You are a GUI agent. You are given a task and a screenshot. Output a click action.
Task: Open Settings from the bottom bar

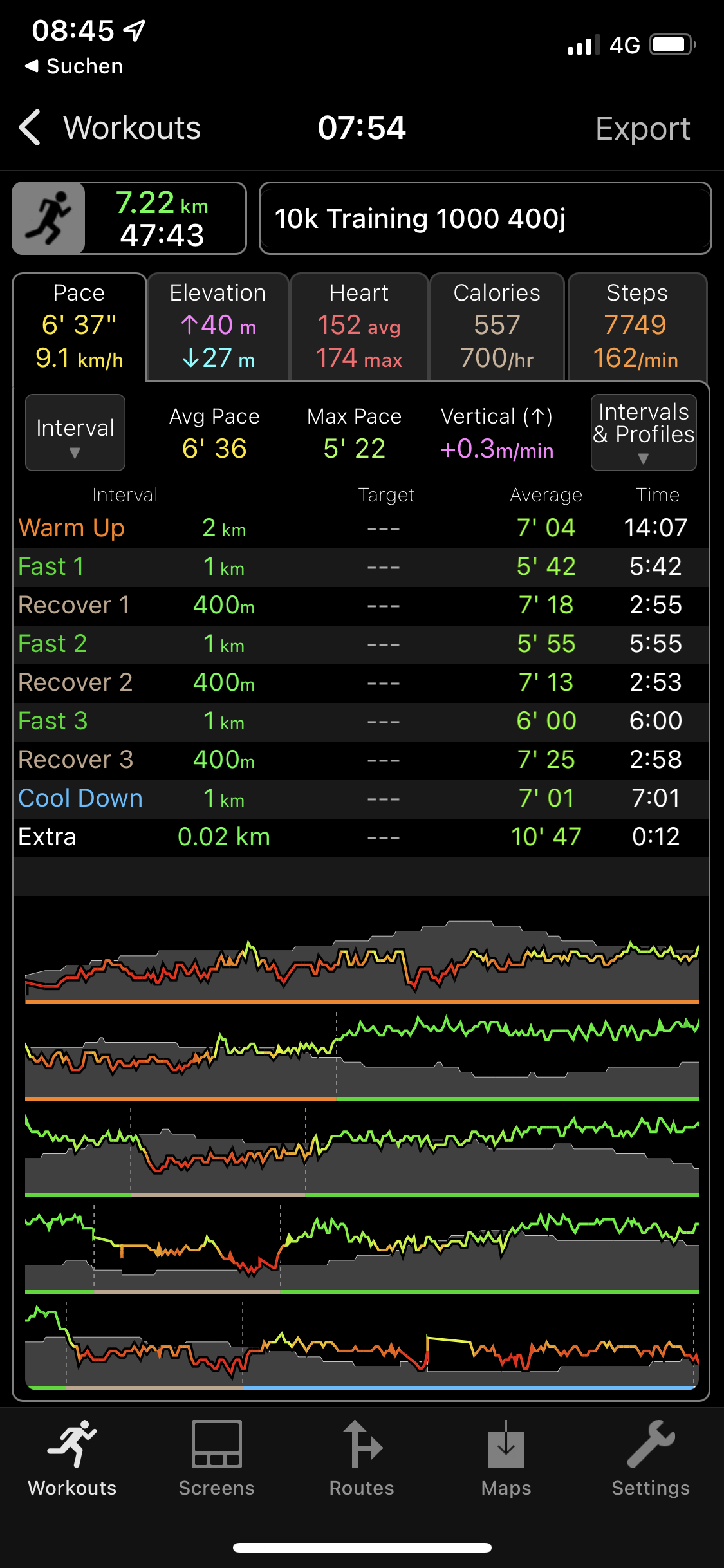pos(651,1459)
